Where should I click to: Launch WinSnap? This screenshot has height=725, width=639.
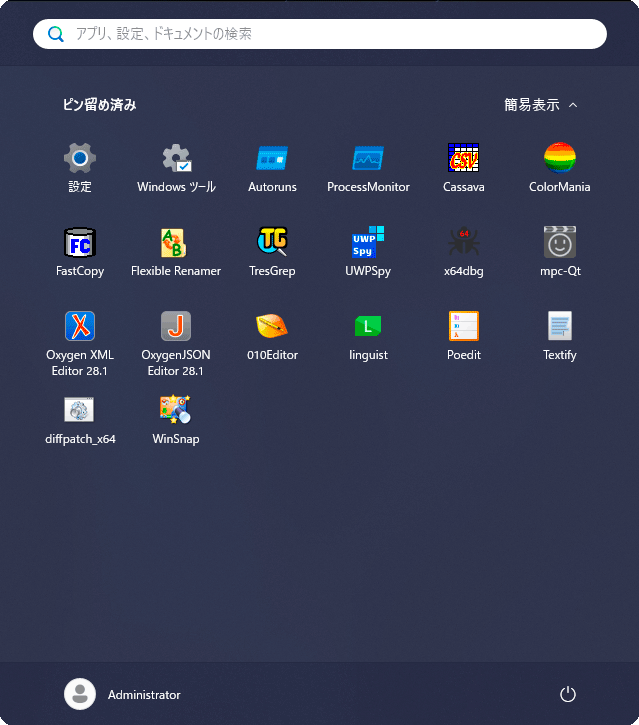pos(176,421)
